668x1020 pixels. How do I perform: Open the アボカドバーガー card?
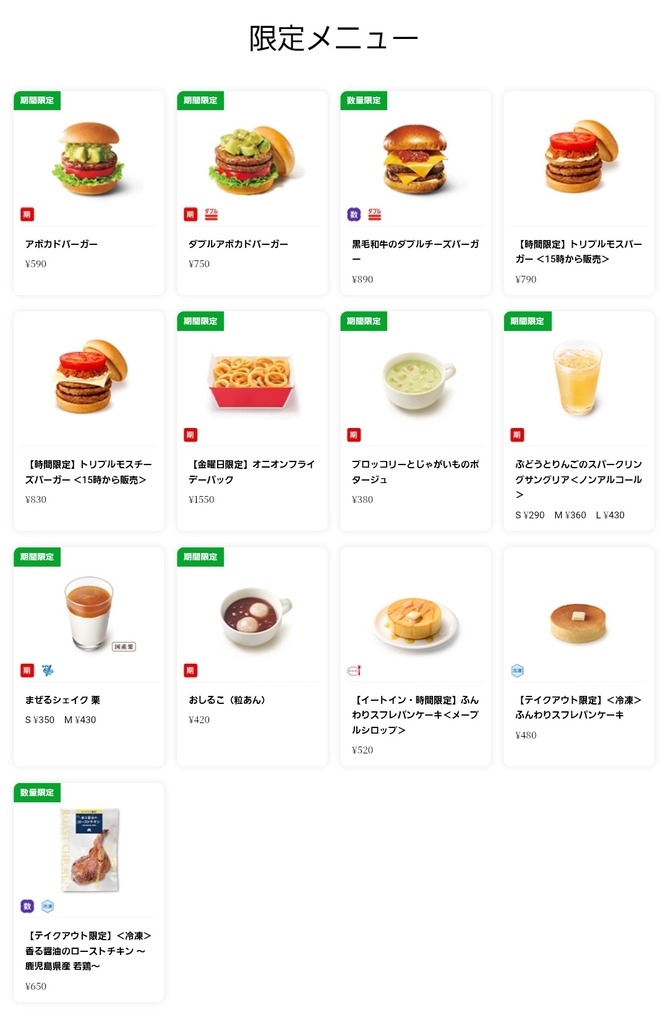point(89,193)
